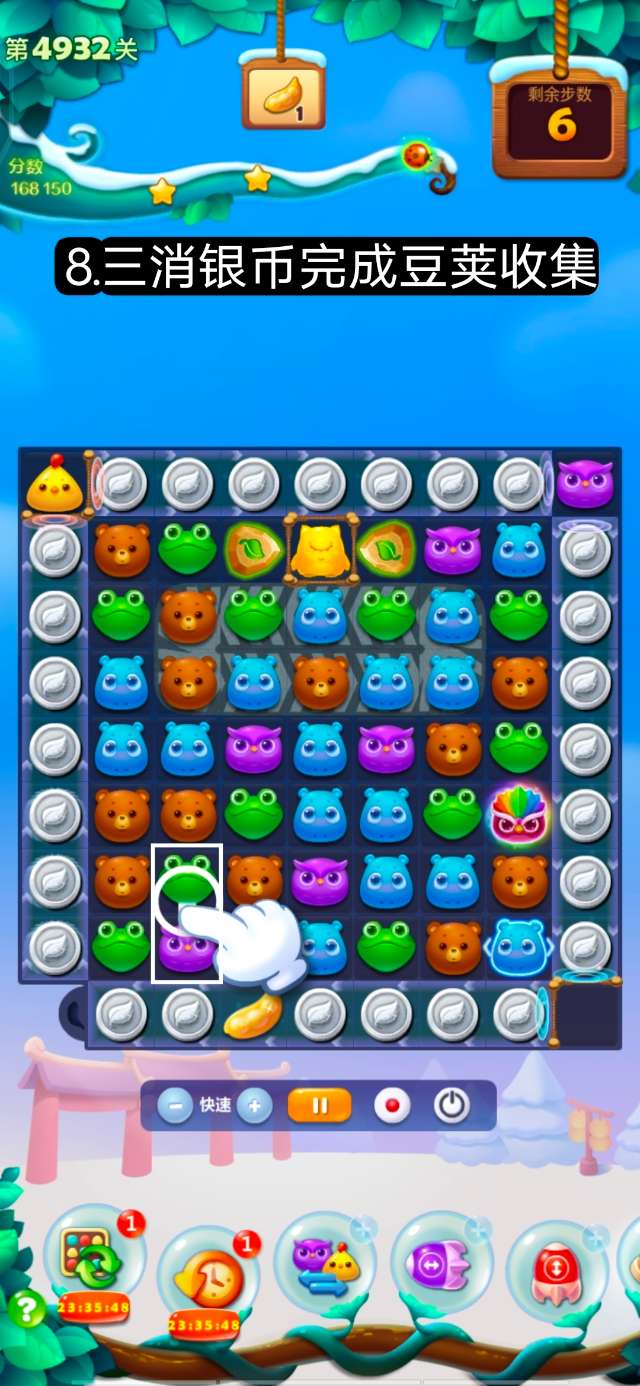Start recording with the red dot button
The width and height of the screenshot is (640, 1386).
[x=392, y=1106]
